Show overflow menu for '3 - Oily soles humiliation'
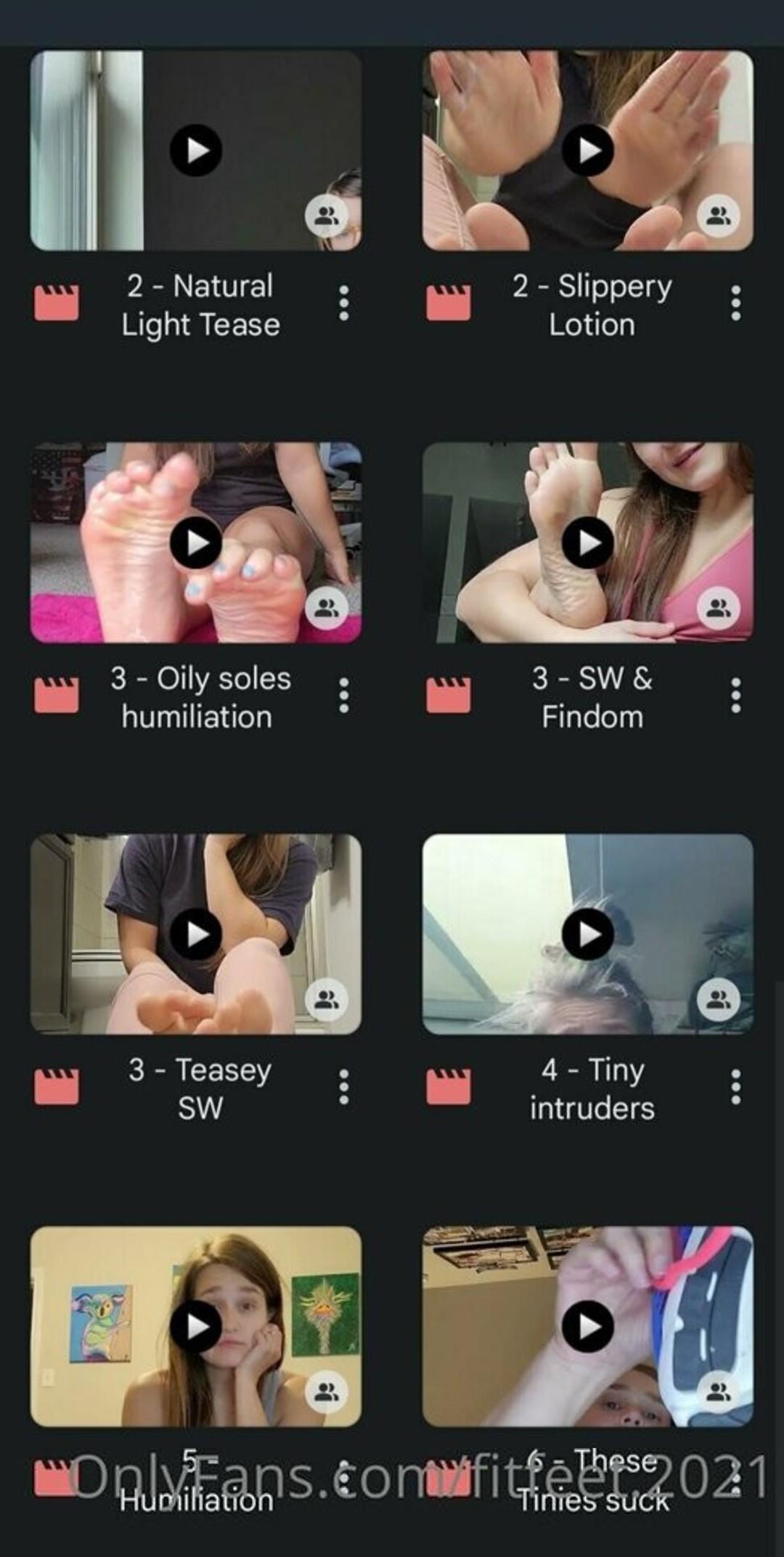 coord(344,696)
